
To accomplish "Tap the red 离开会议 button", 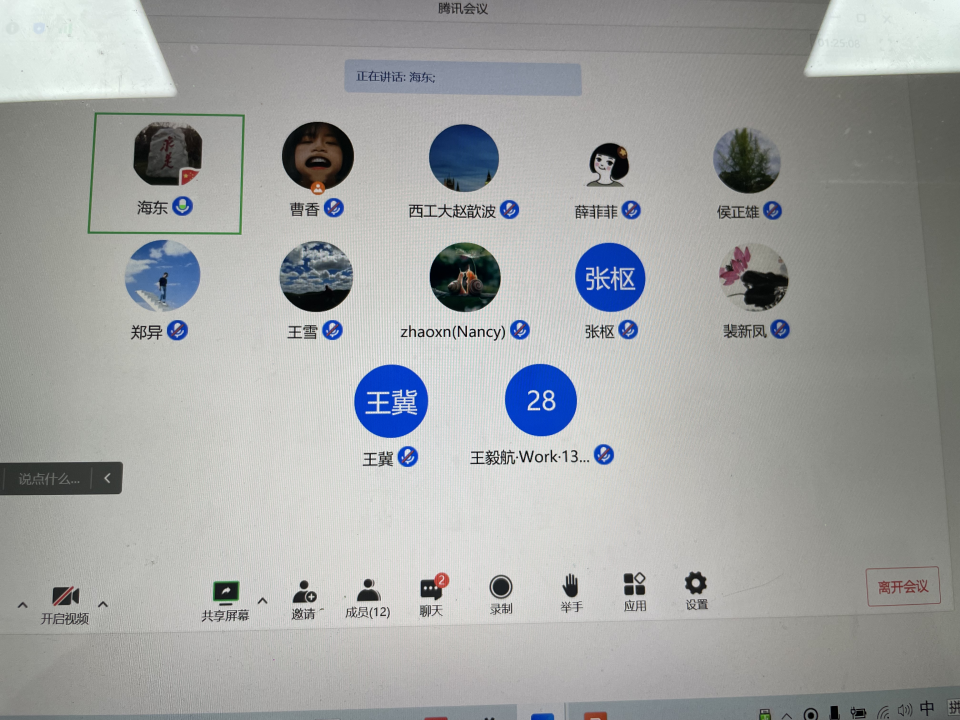I will 902,587.
